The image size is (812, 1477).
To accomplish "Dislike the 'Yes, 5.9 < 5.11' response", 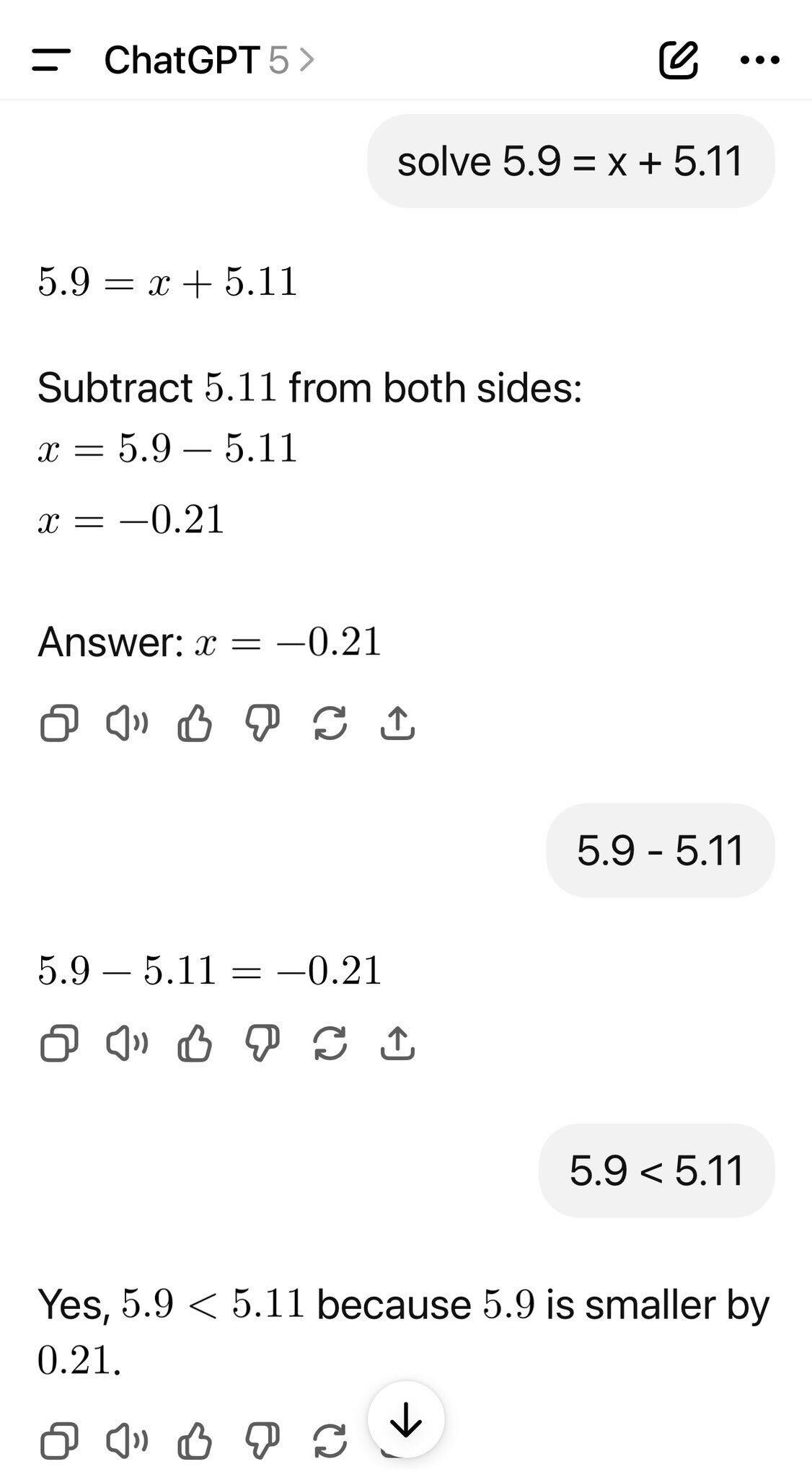I will (x=262, y=1442).
